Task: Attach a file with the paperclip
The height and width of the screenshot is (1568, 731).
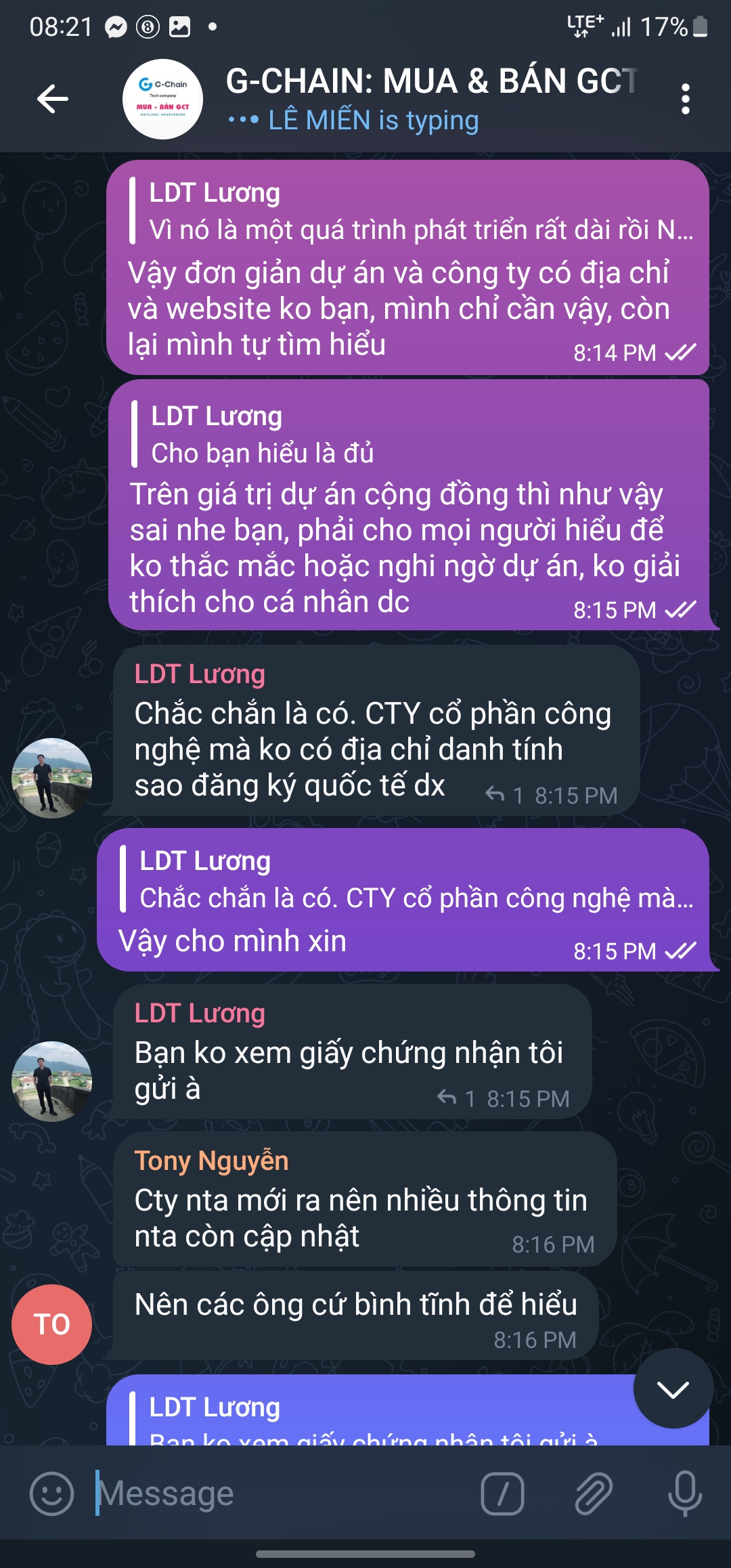Action: (594, 1493)
